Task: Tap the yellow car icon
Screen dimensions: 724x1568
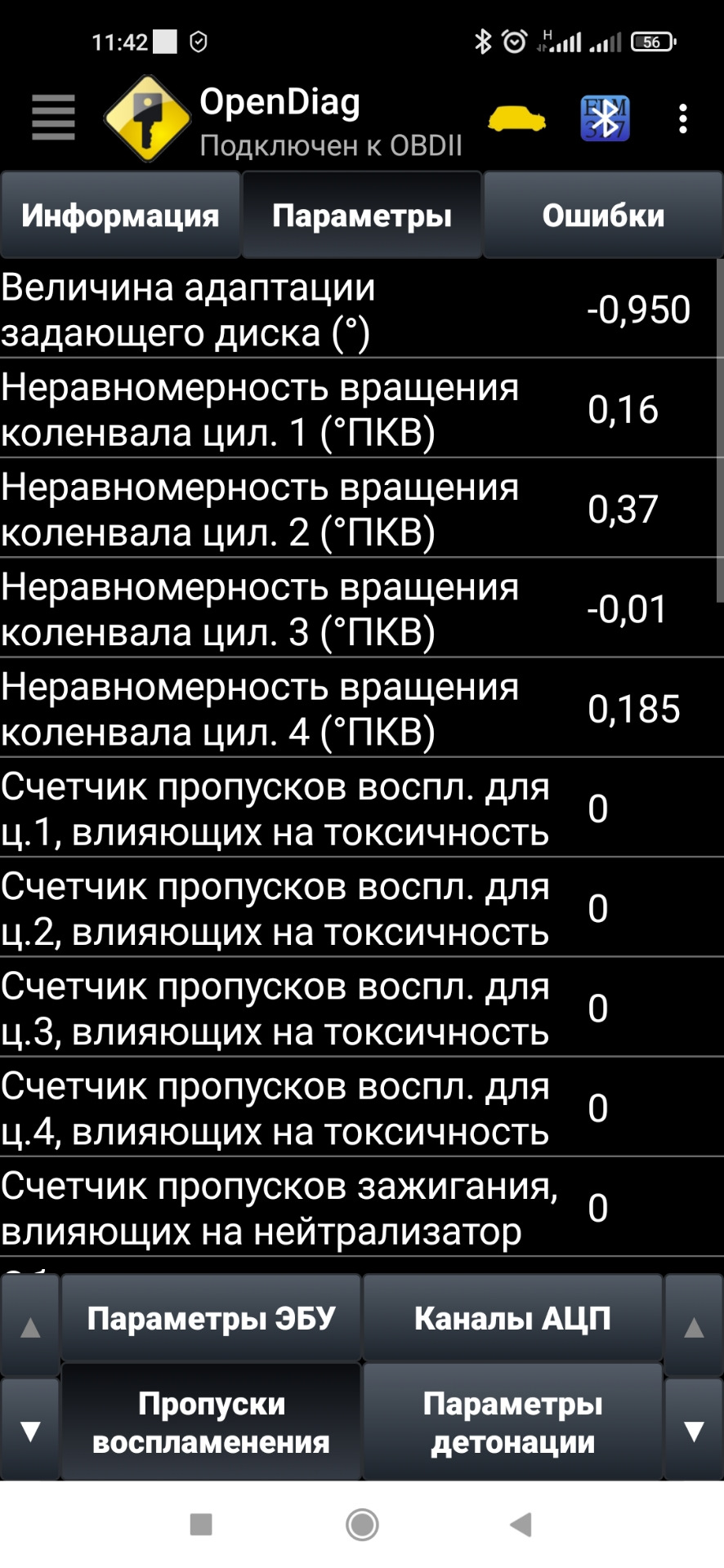Action: point(516,120)
